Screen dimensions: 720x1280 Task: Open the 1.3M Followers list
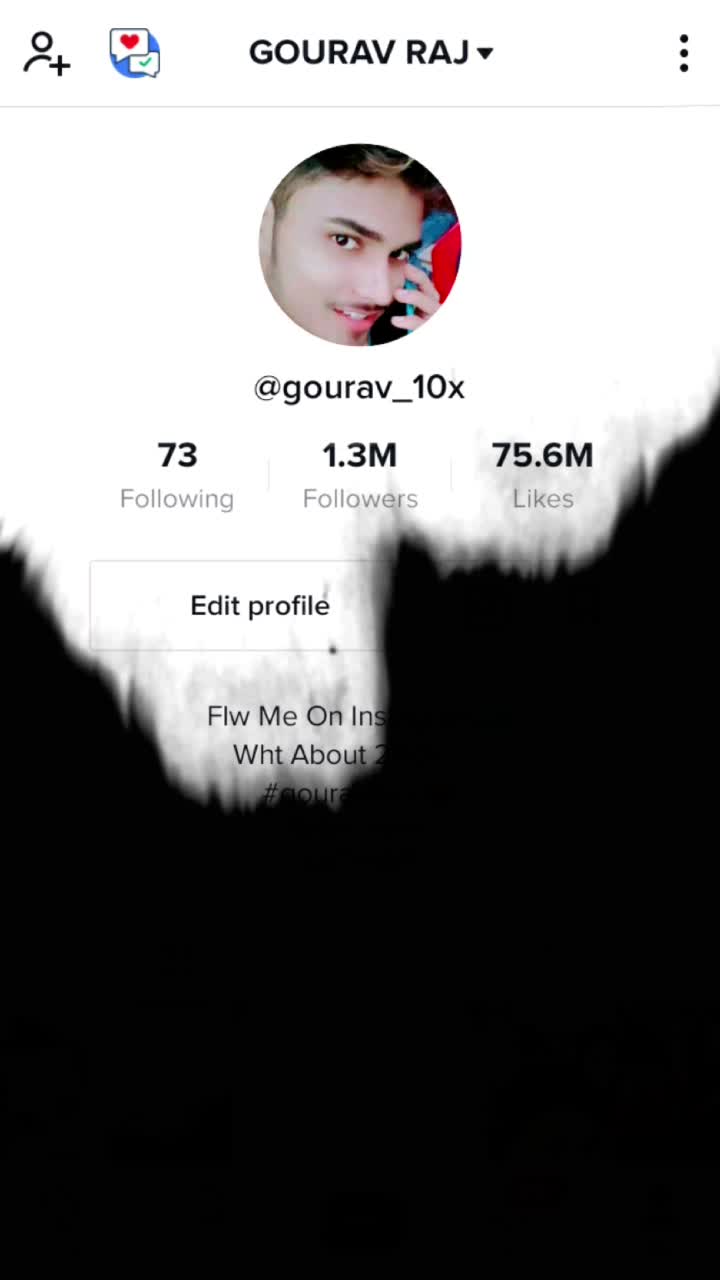(x=360, y=475)
